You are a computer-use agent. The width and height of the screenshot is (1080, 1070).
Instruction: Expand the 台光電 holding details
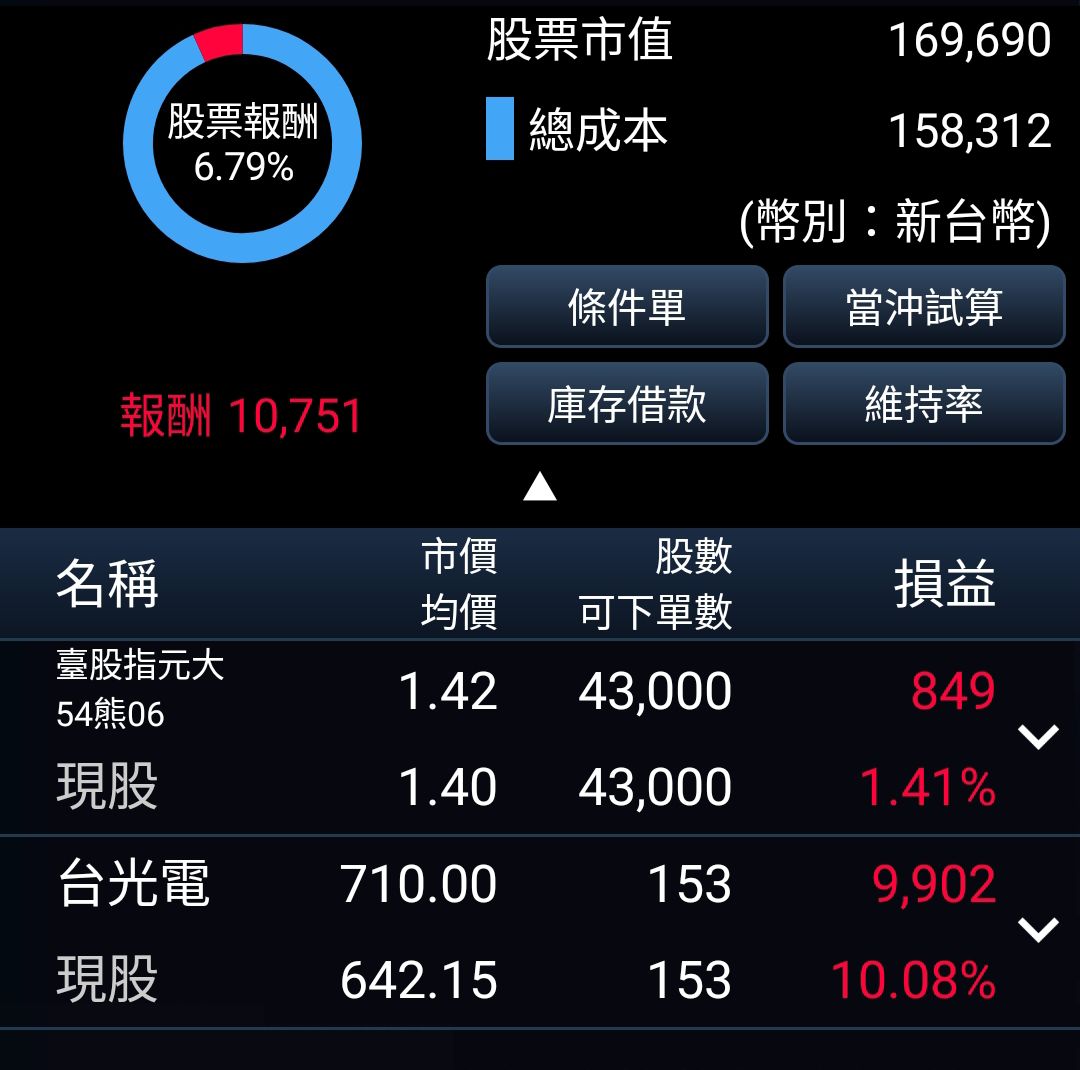[1038, 930]
